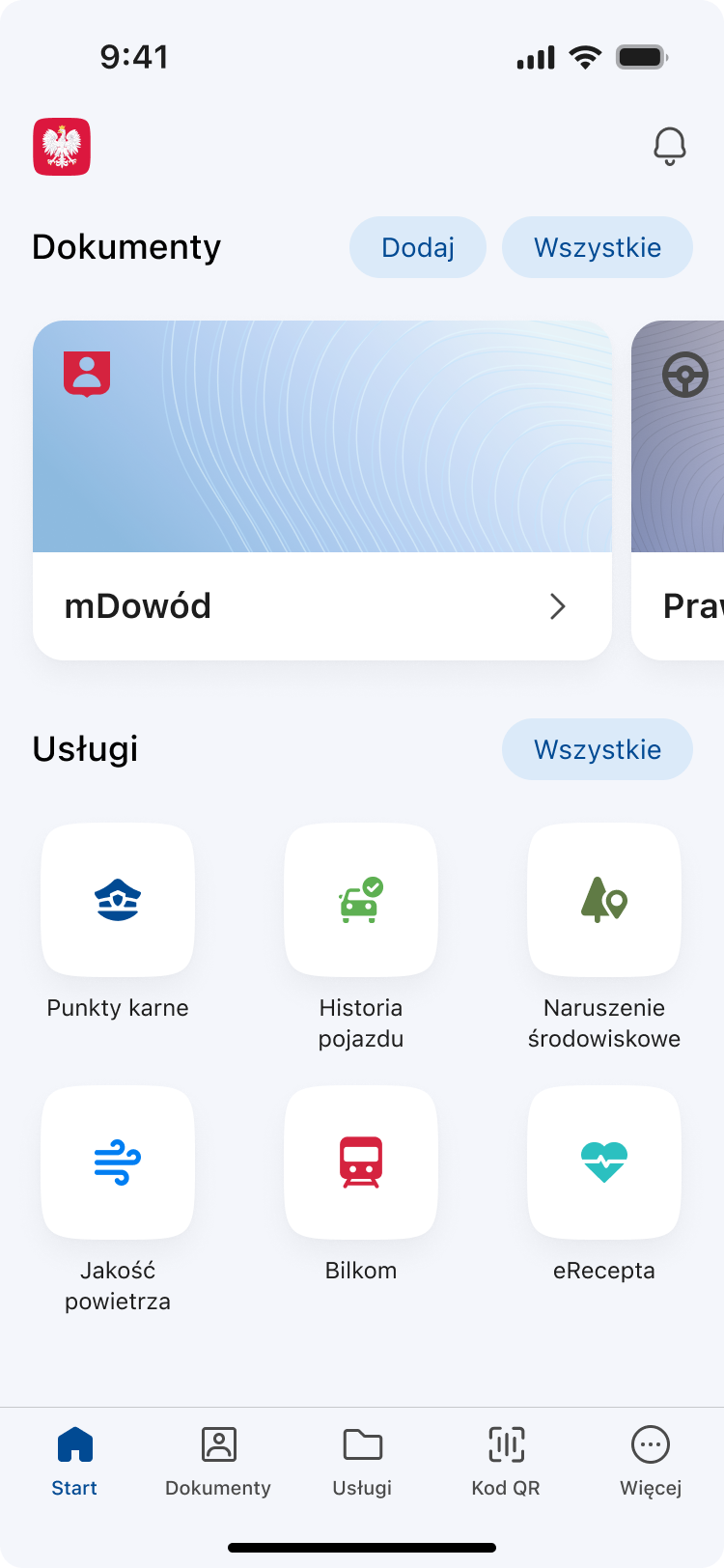Screen dimensions: 724x1568
Task: Open the notifications bell
Action: pyautogui.click(x=669, y=147)
